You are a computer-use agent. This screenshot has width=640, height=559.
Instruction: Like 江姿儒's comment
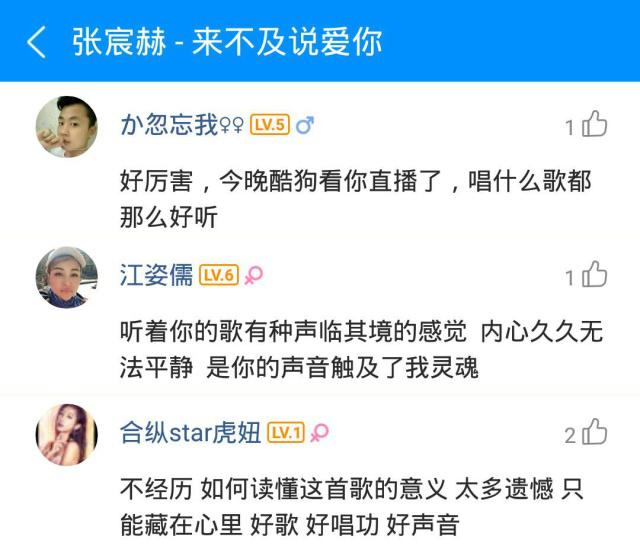pos(595,275)
